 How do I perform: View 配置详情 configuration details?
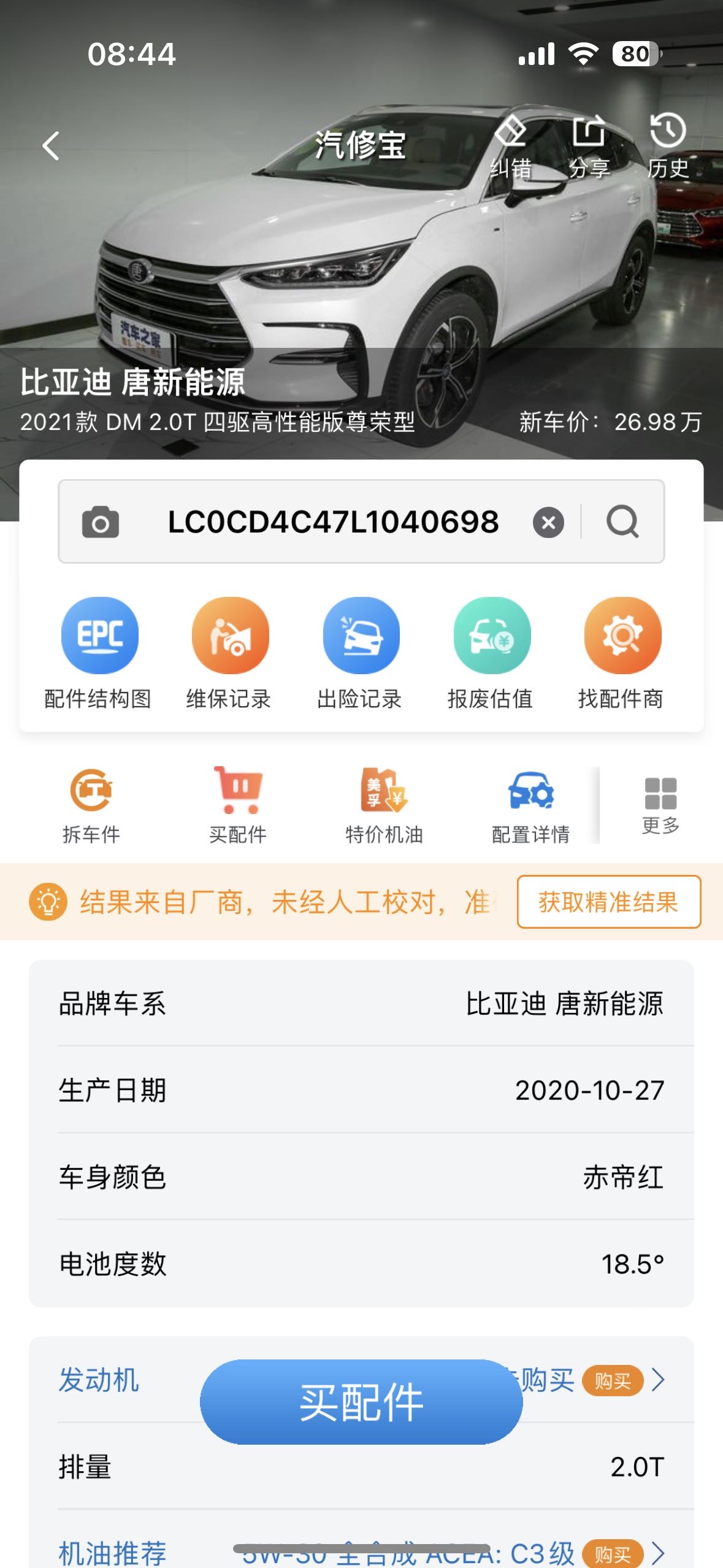point(531,805)
